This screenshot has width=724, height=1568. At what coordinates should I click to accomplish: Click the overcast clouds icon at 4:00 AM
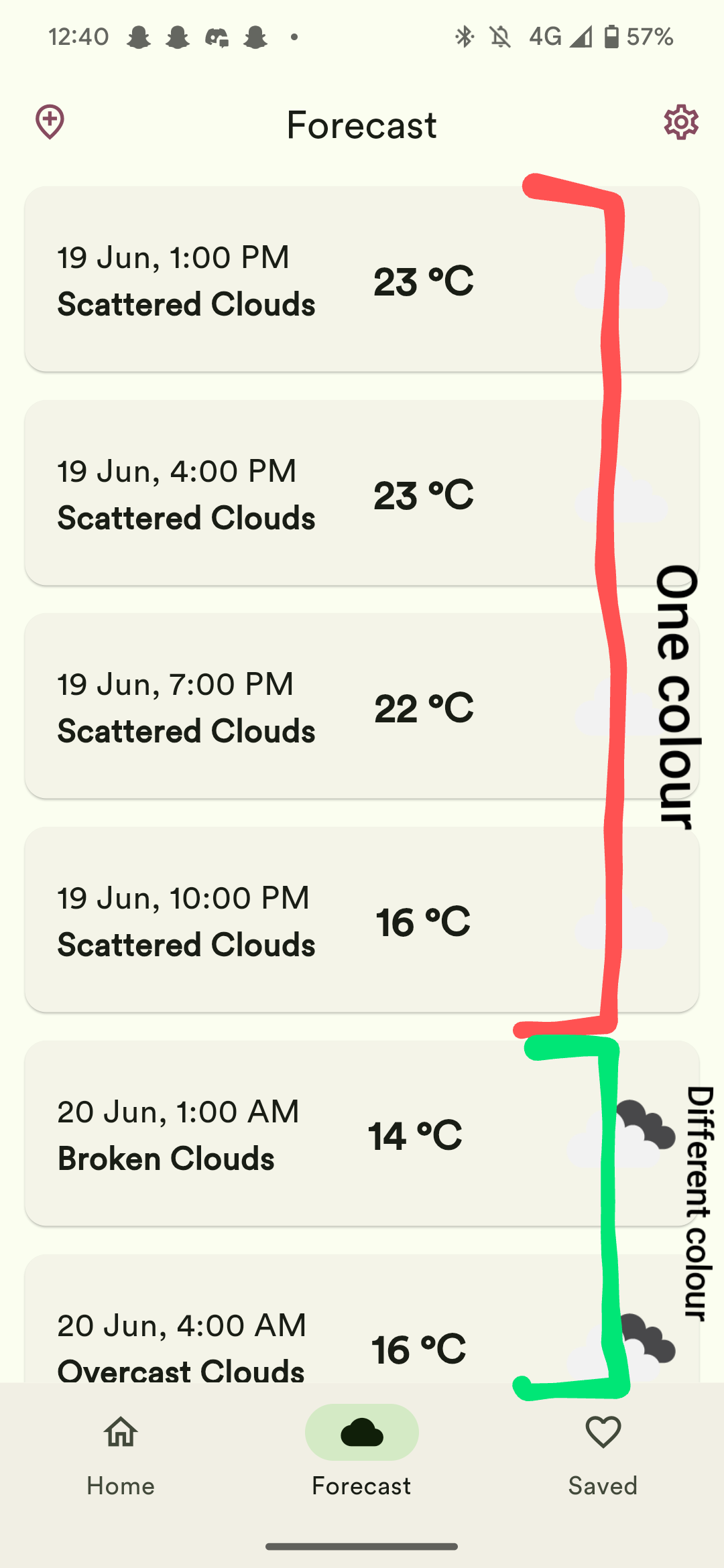tap(620, 1347)
